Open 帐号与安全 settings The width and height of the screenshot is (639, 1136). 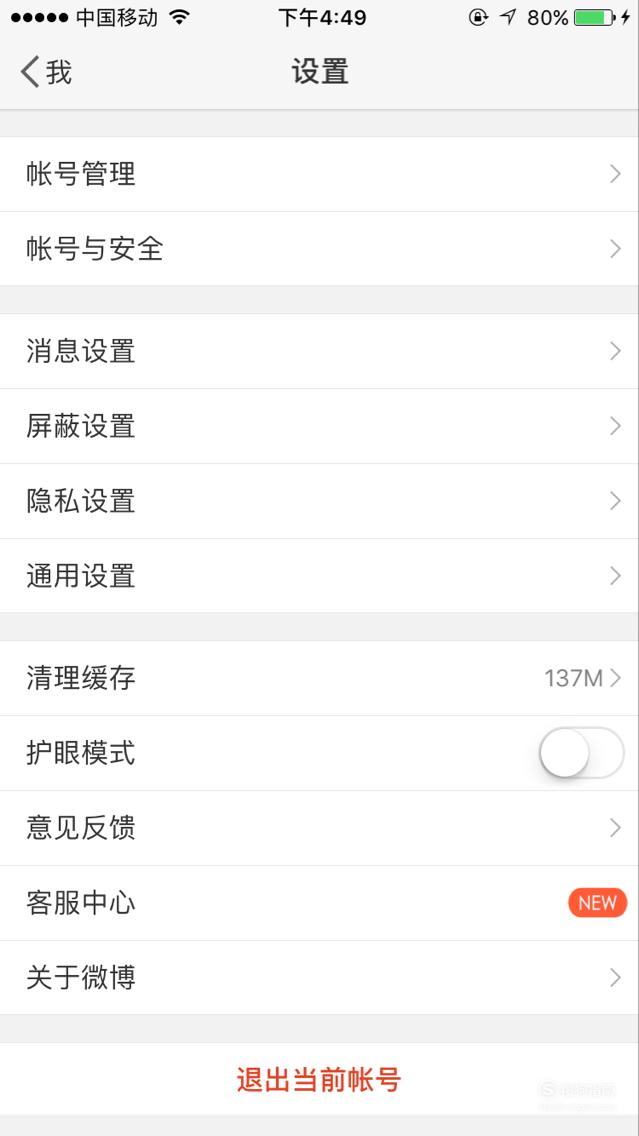pyautogui.click(x=320, y=249)
